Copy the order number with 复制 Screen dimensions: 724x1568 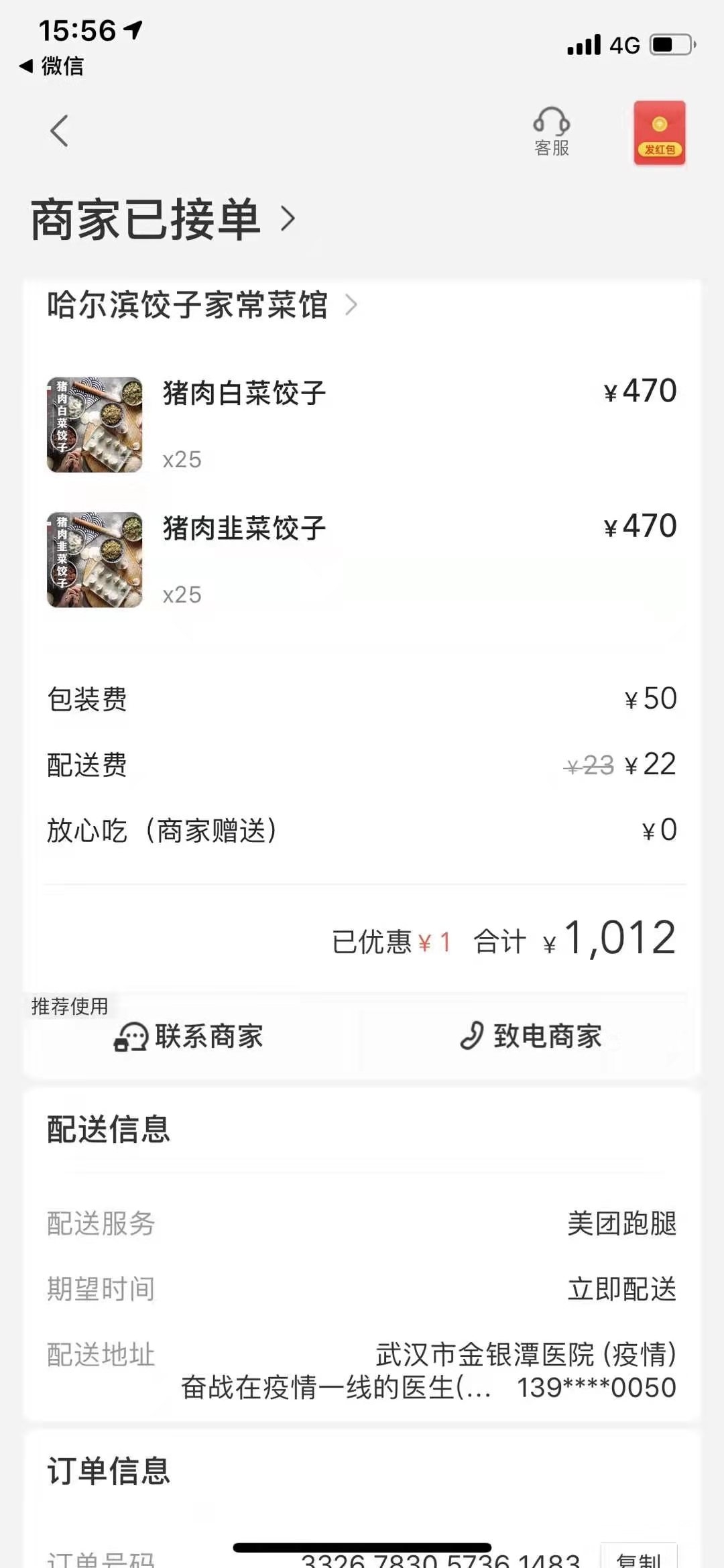coord(638,1559)
